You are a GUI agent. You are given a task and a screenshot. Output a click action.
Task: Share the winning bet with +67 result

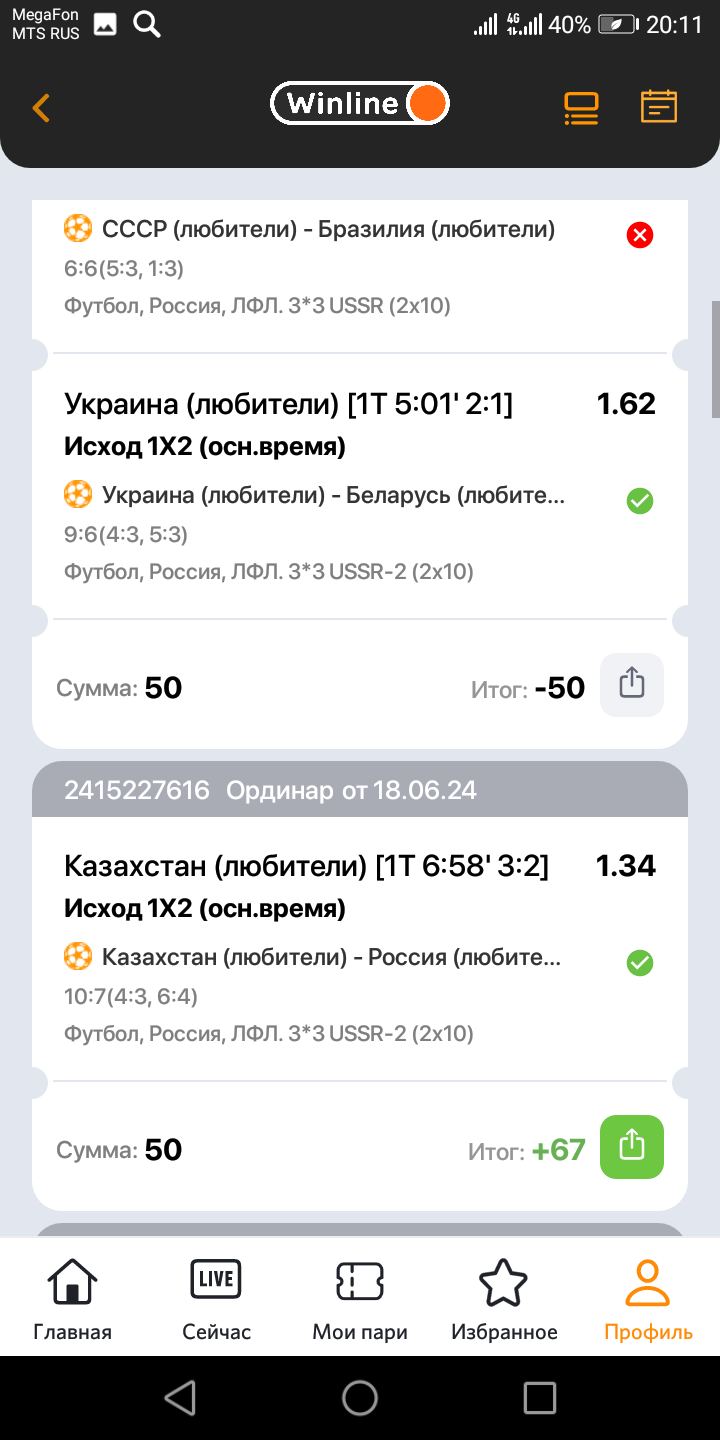pyautogui.click(x=631, y=1147)
